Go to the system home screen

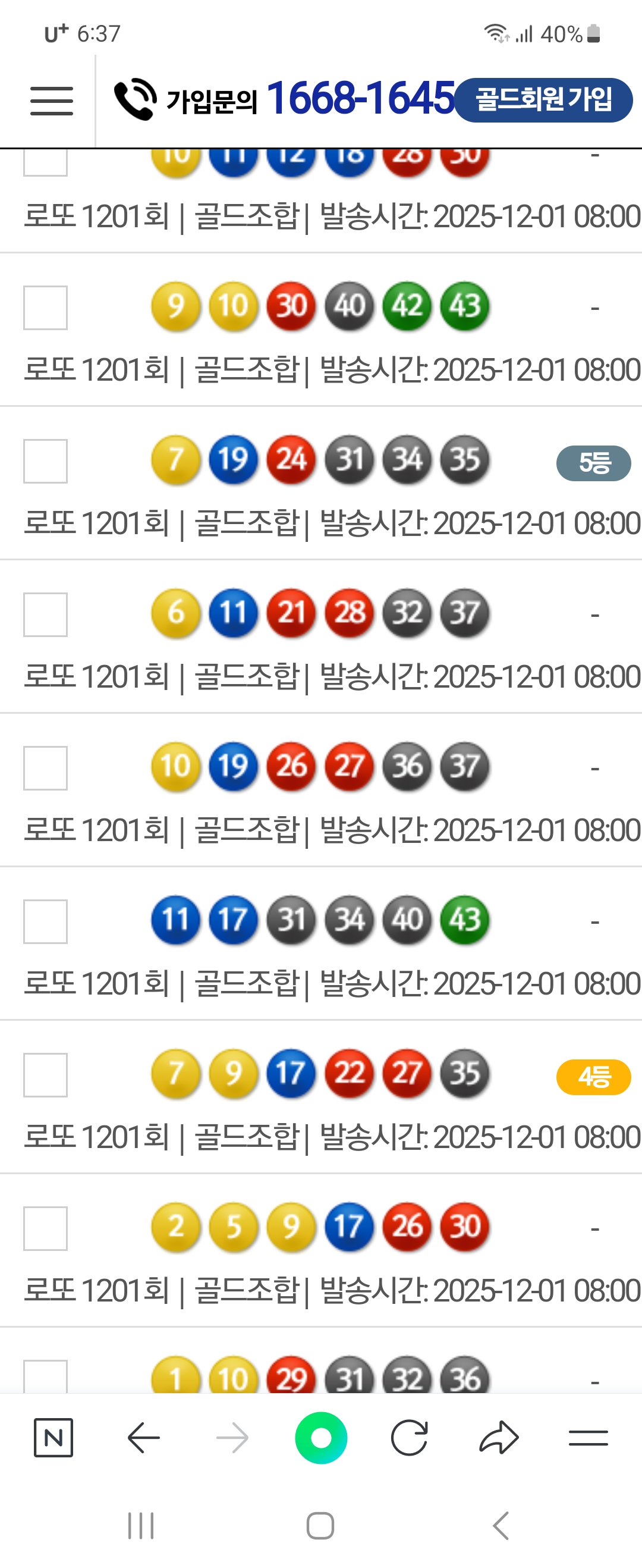pos(320,1526)
